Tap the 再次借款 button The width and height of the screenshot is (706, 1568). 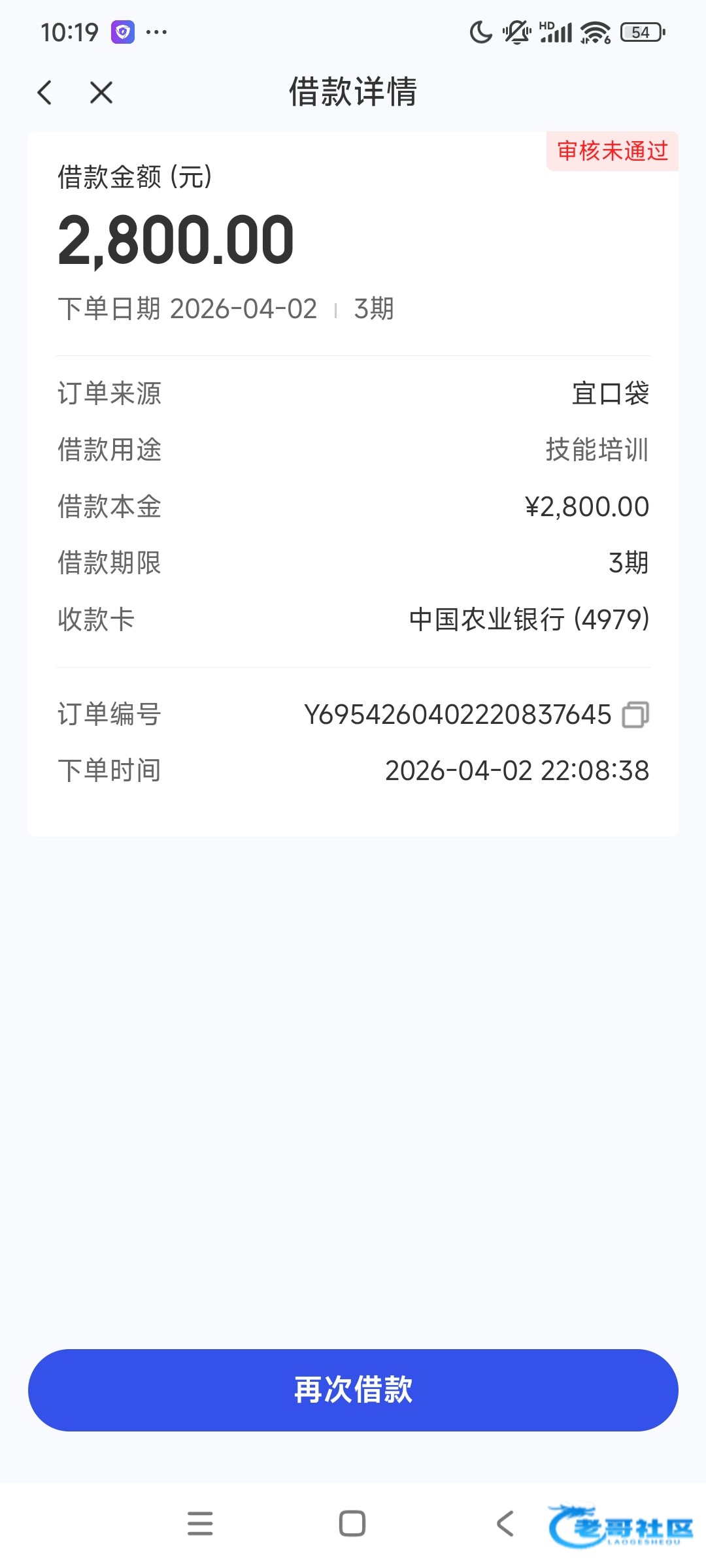(353, 1390)
